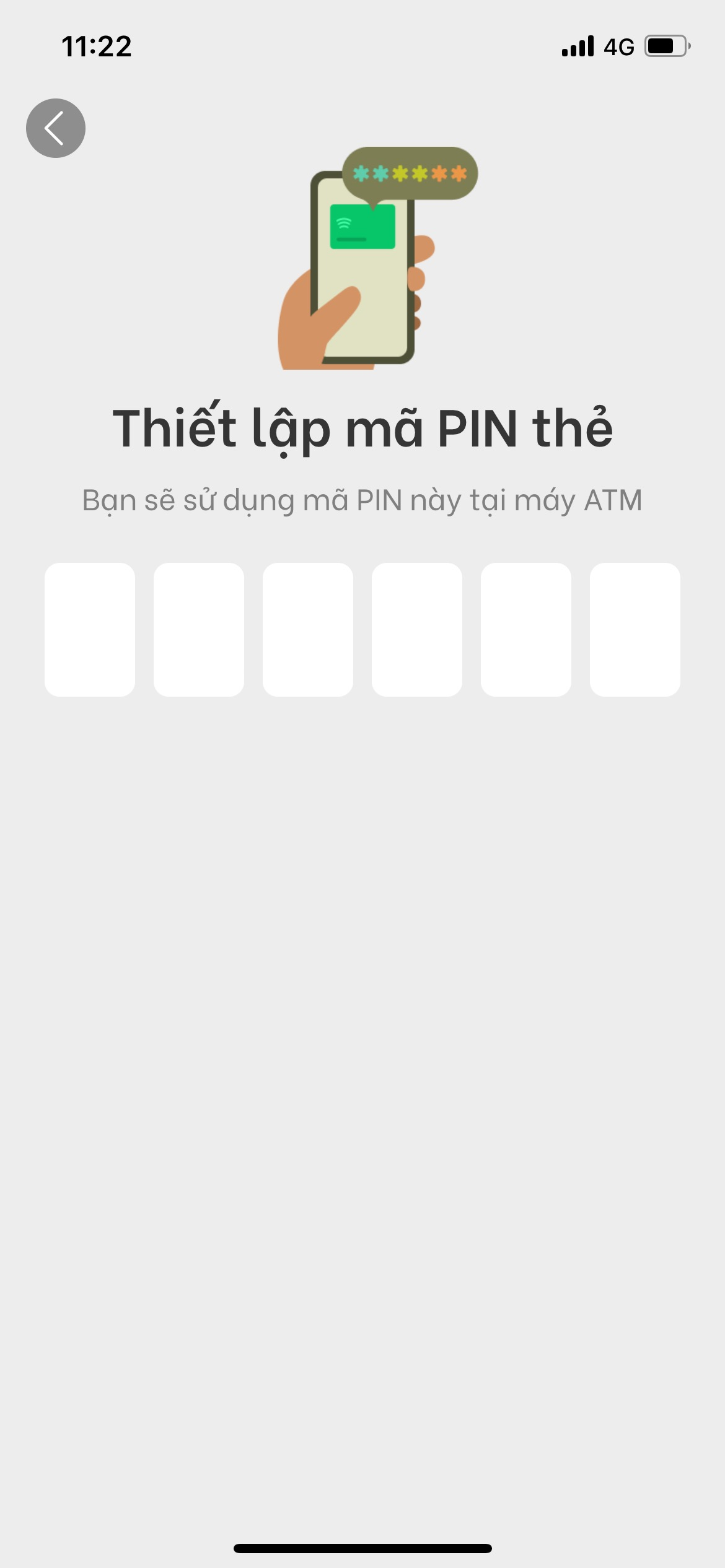Tap the fourth PIN digit box
The image size is (725, 1568).
click(417, 629)
